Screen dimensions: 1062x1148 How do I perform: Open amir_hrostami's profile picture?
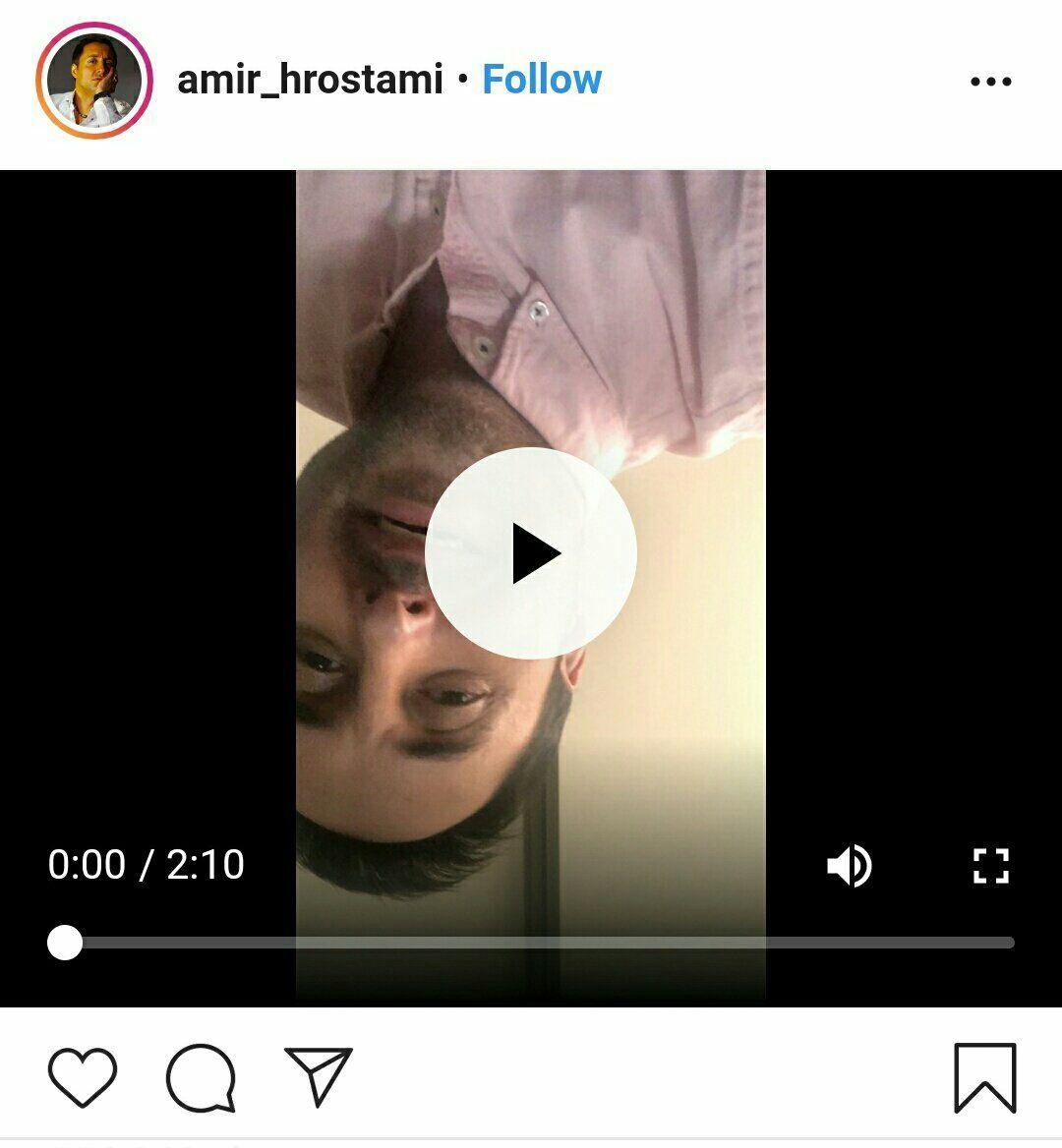[x=94, y=81]
